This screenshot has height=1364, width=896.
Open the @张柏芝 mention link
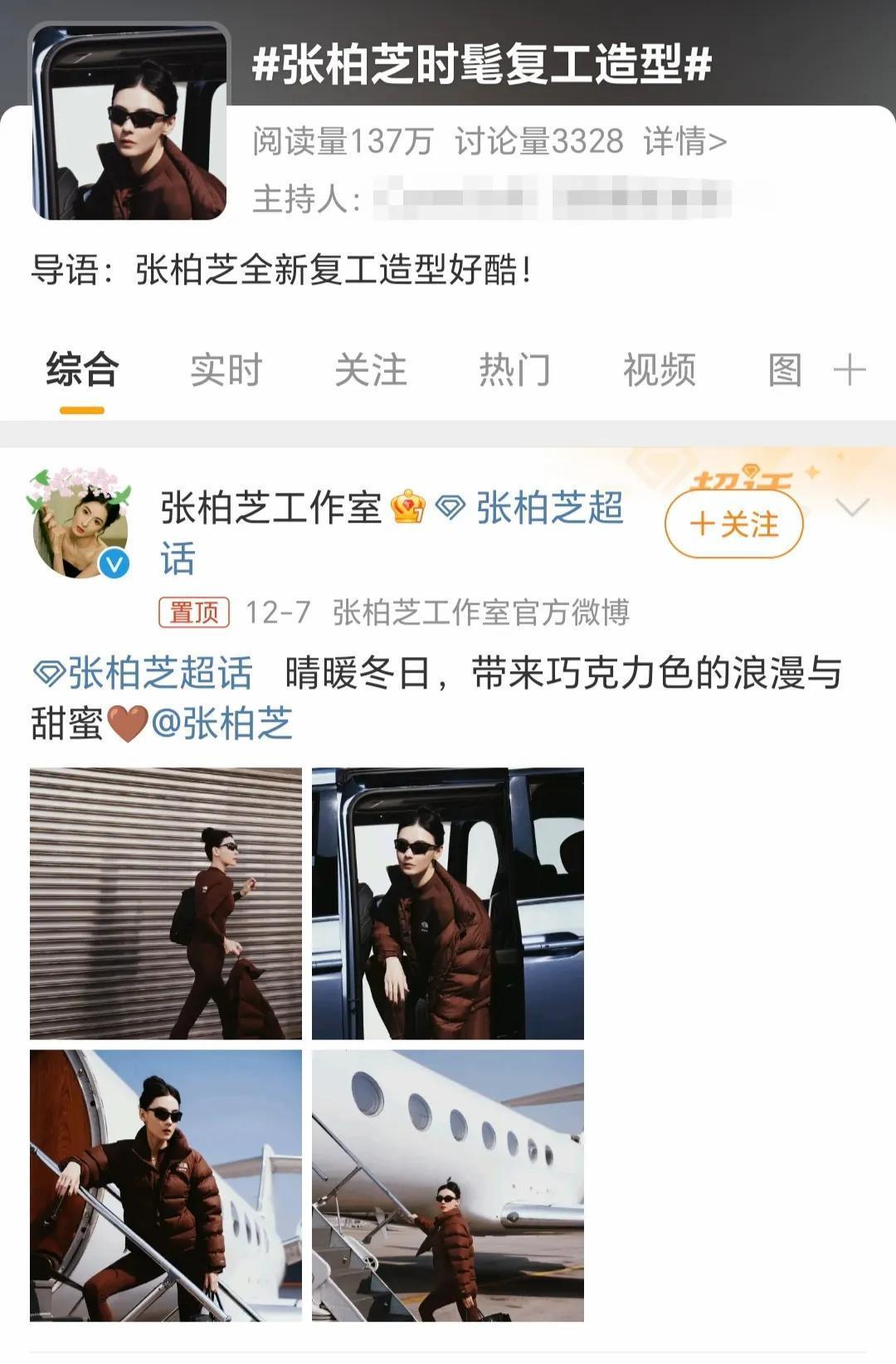click(222, 723)
